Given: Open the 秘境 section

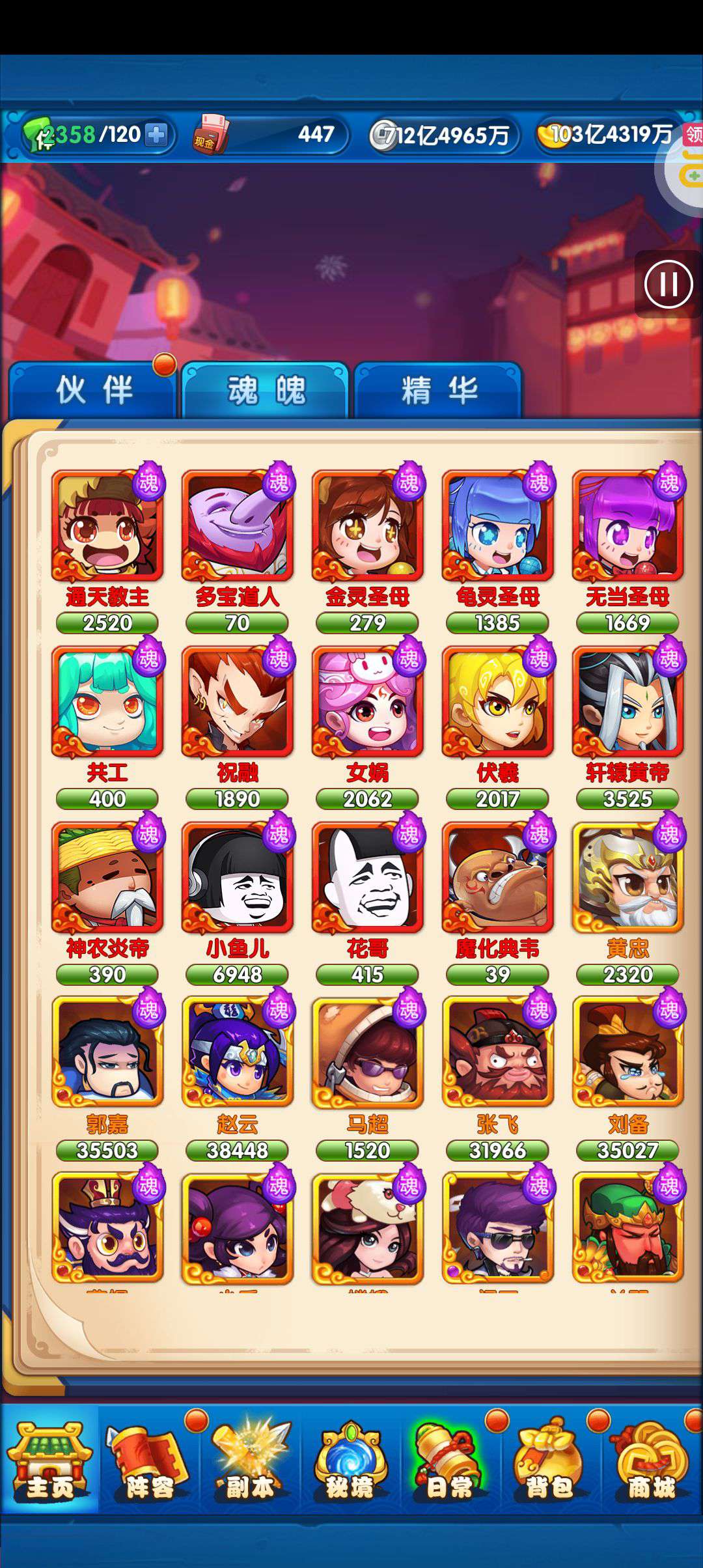Looking at the screenshot, I should coord(350,1460).
